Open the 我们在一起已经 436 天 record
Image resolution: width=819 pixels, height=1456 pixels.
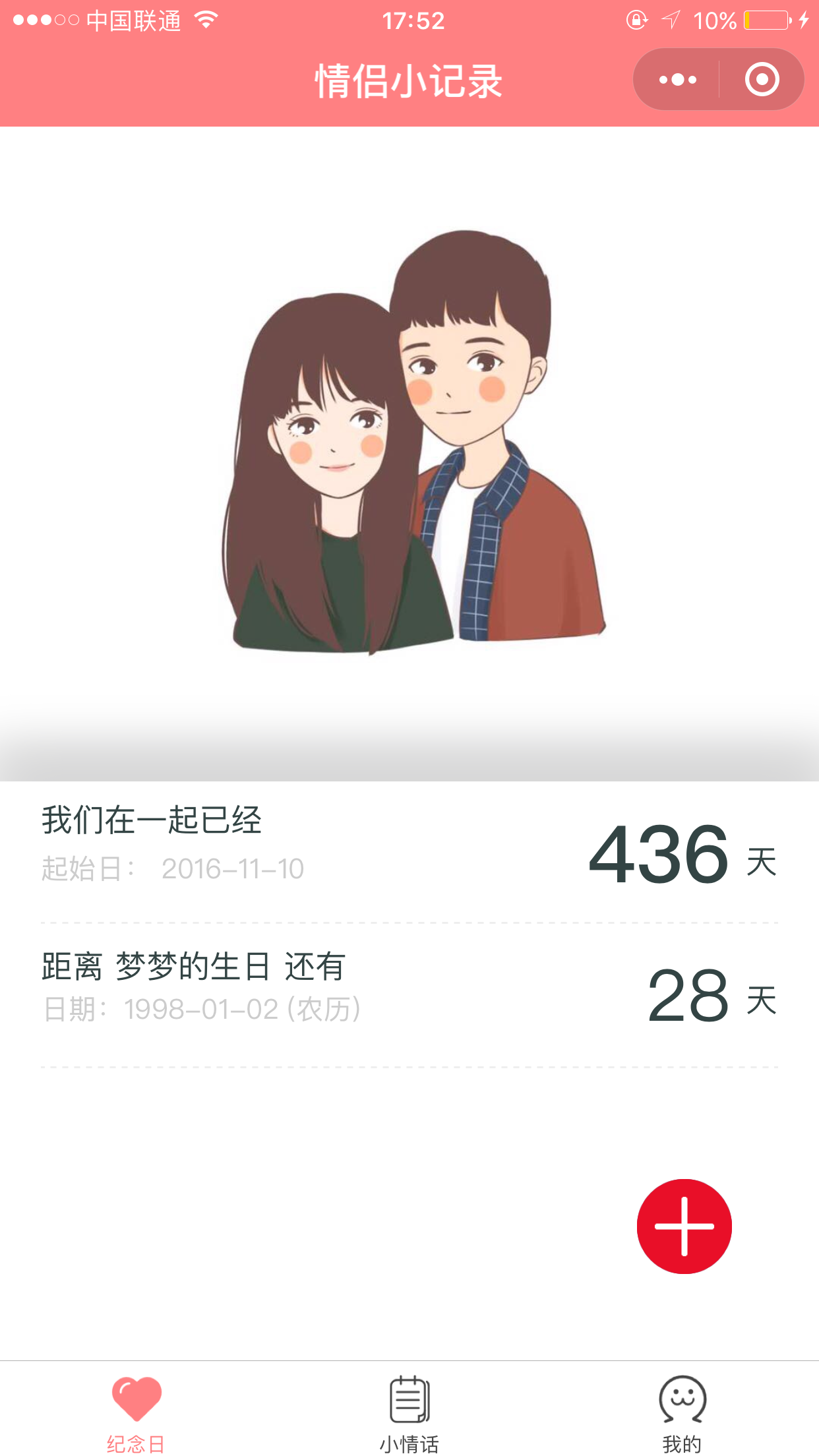pyautogui.click(x=409, y=851)
